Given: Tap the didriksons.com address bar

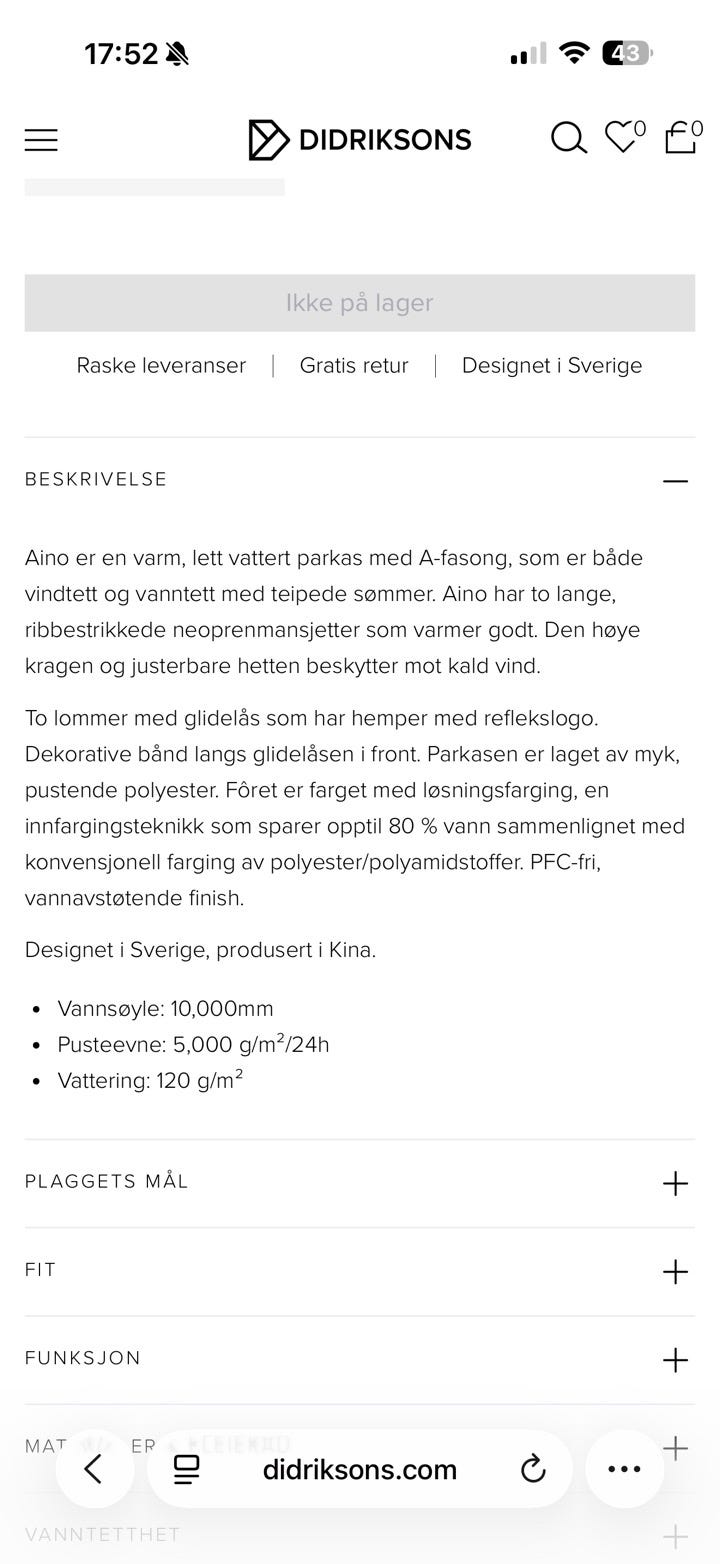Looking at the screenshot, I should point(360,1469).
